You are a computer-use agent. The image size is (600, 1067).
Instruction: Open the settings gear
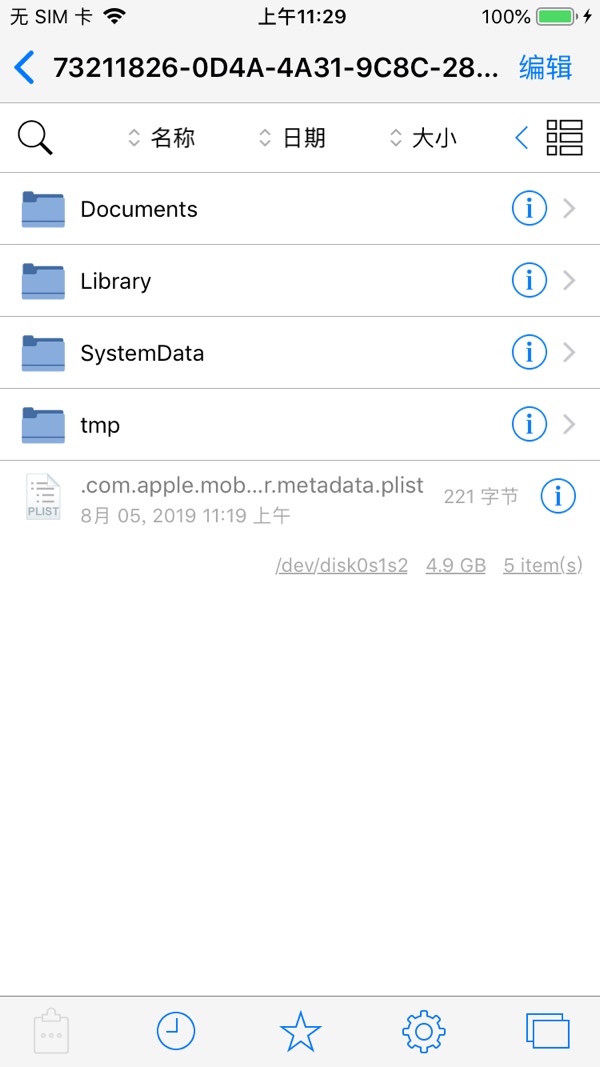click(424, 1031)
